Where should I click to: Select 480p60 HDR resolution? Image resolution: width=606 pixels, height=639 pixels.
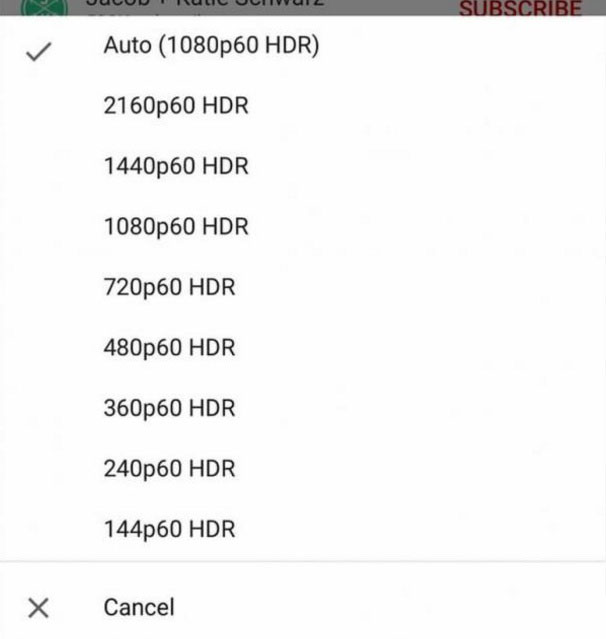click(x=170, y=348)
